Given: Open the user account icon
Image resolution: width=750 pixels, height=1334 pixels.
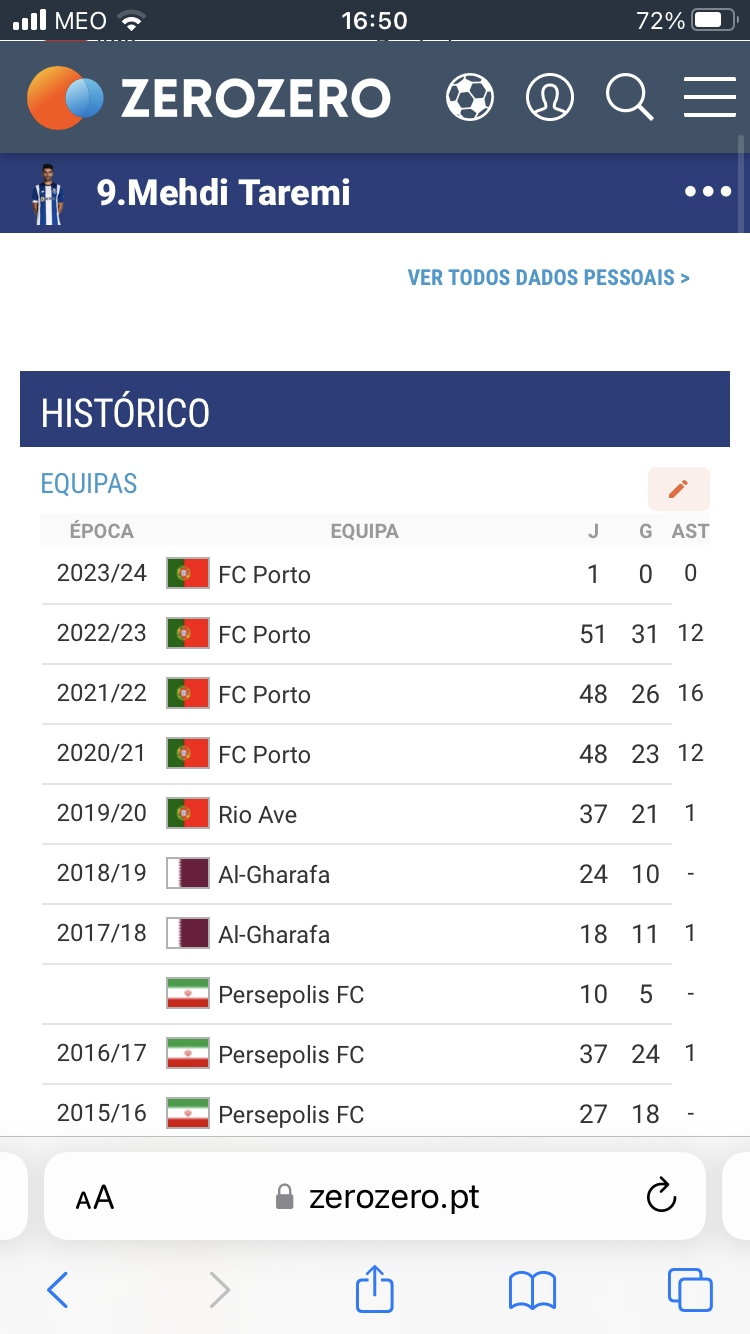Looking at the screenshot, I should tap(549, 98).
